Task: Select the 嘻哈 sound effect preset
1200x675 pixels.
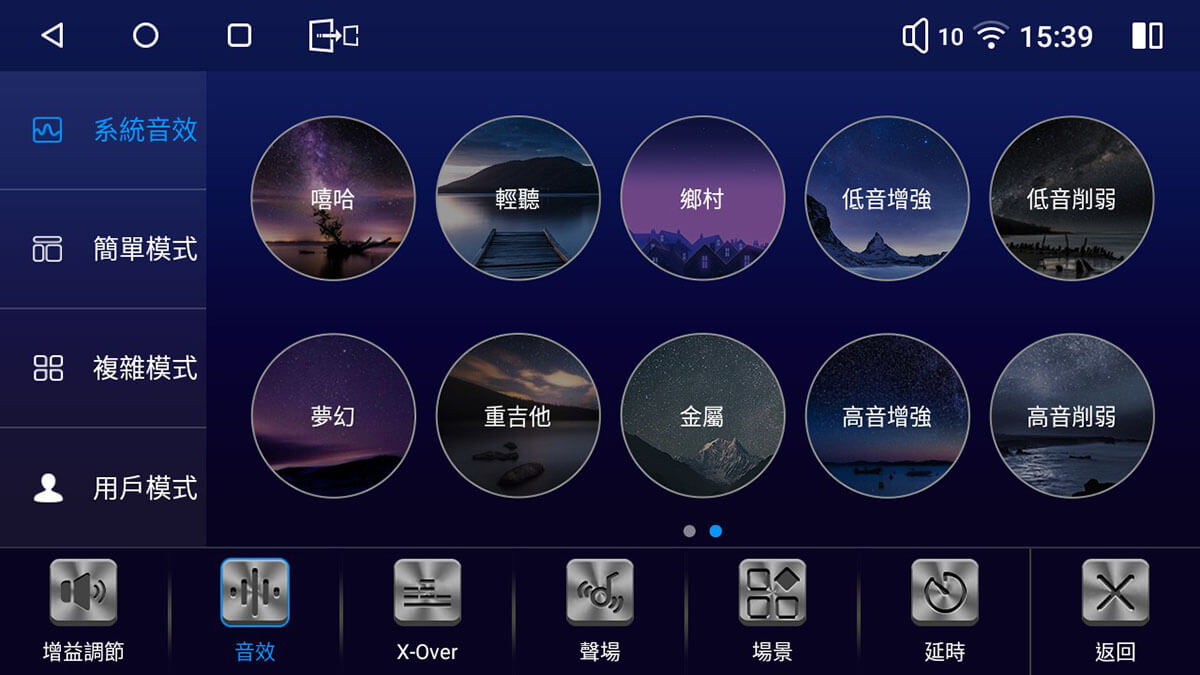Action: tap(333, 198)
